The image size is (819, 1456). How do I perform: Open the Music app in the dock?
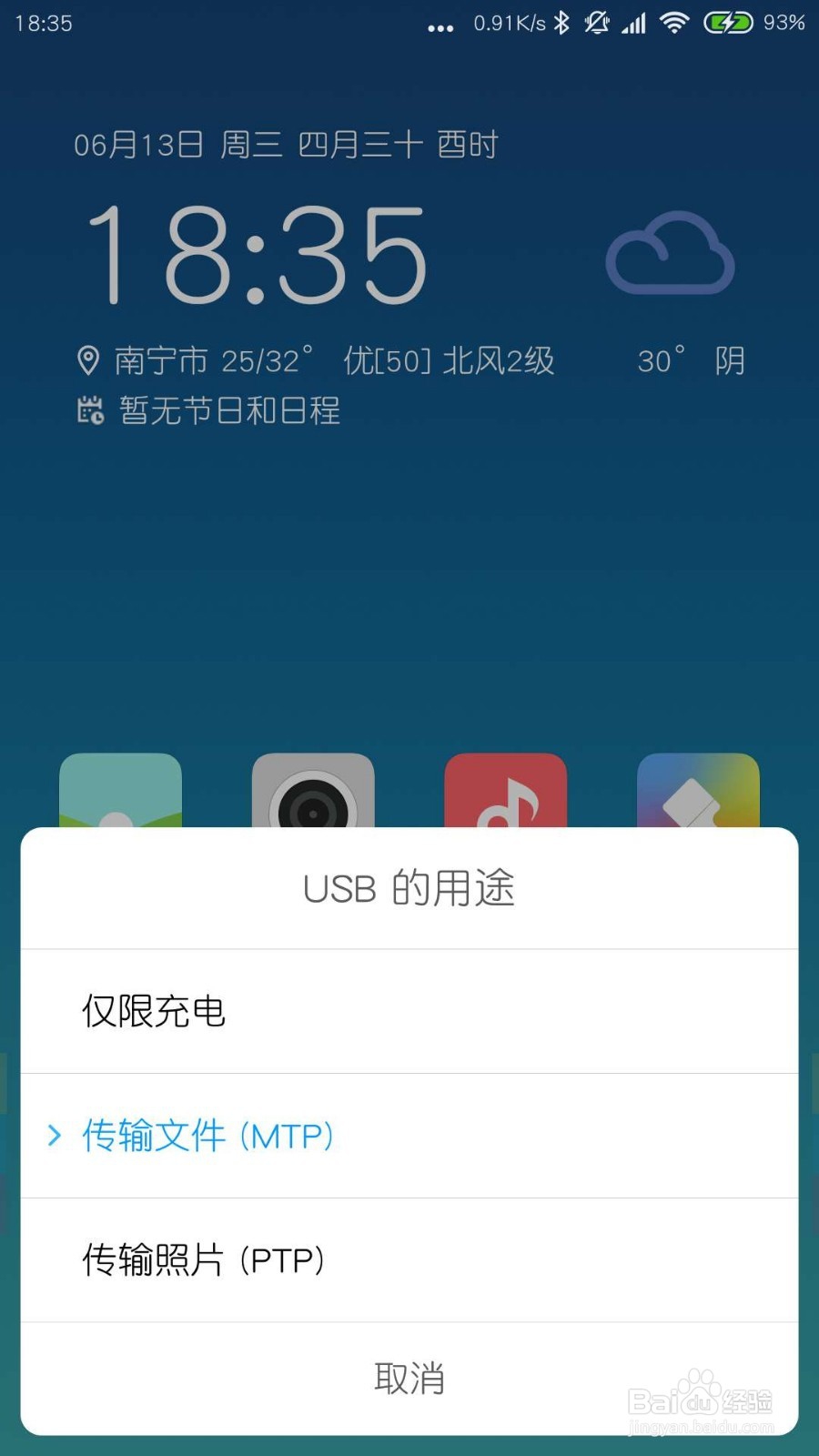coord(506,794)
